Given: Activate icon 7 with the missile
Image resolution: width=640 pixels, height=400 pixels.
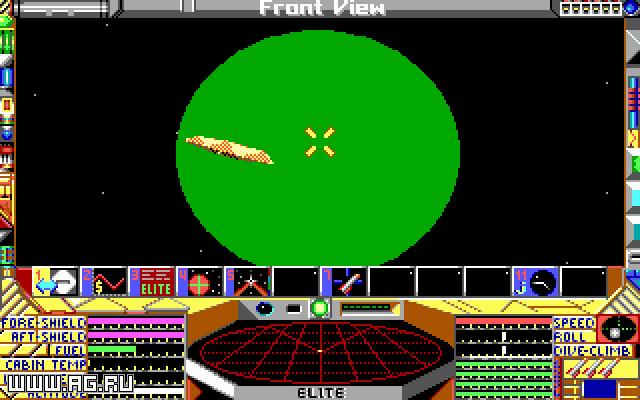Looking at the screenshot, I should pos(345,282).
